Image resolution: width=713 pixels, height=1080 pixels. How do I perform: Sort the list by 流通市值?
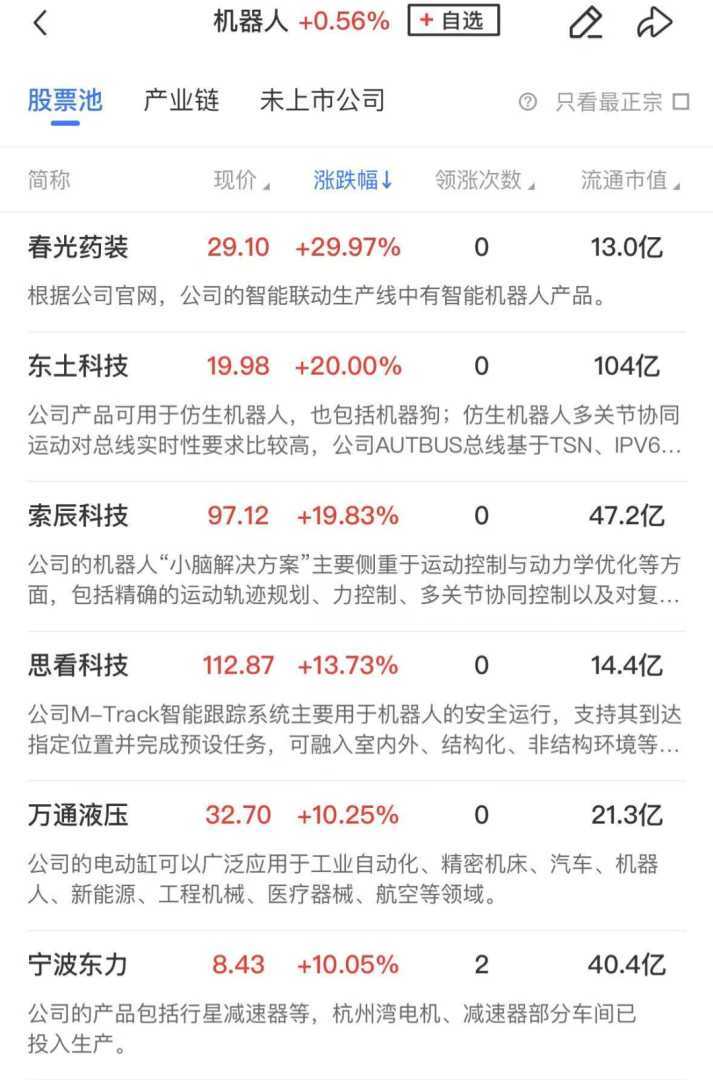pos(630,181)
